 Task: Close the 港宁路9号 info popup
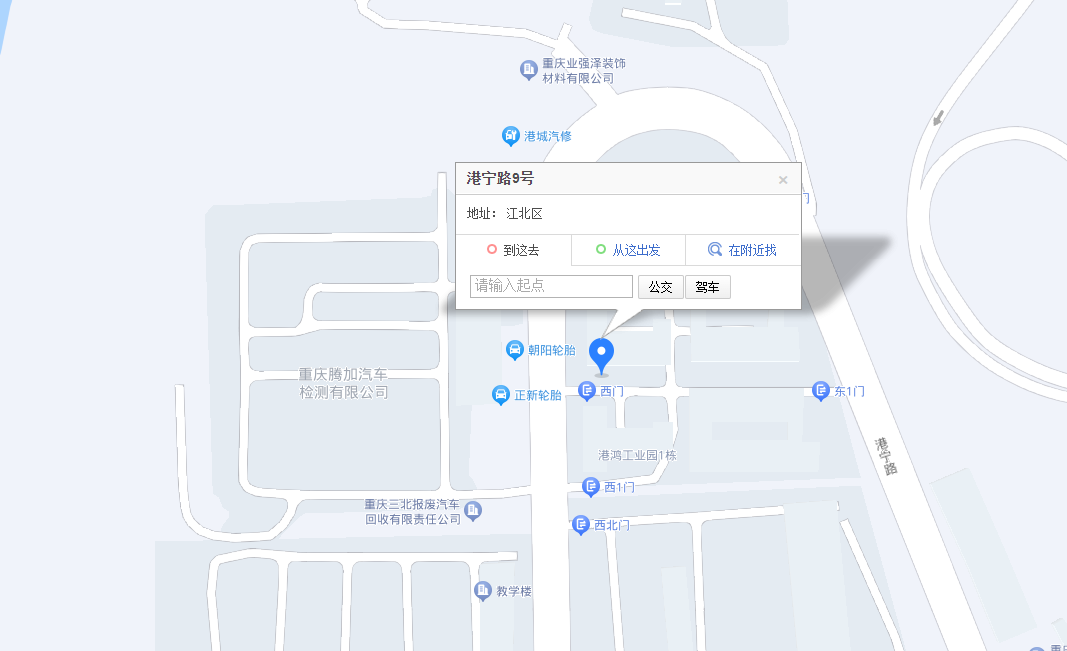[783, 180]
